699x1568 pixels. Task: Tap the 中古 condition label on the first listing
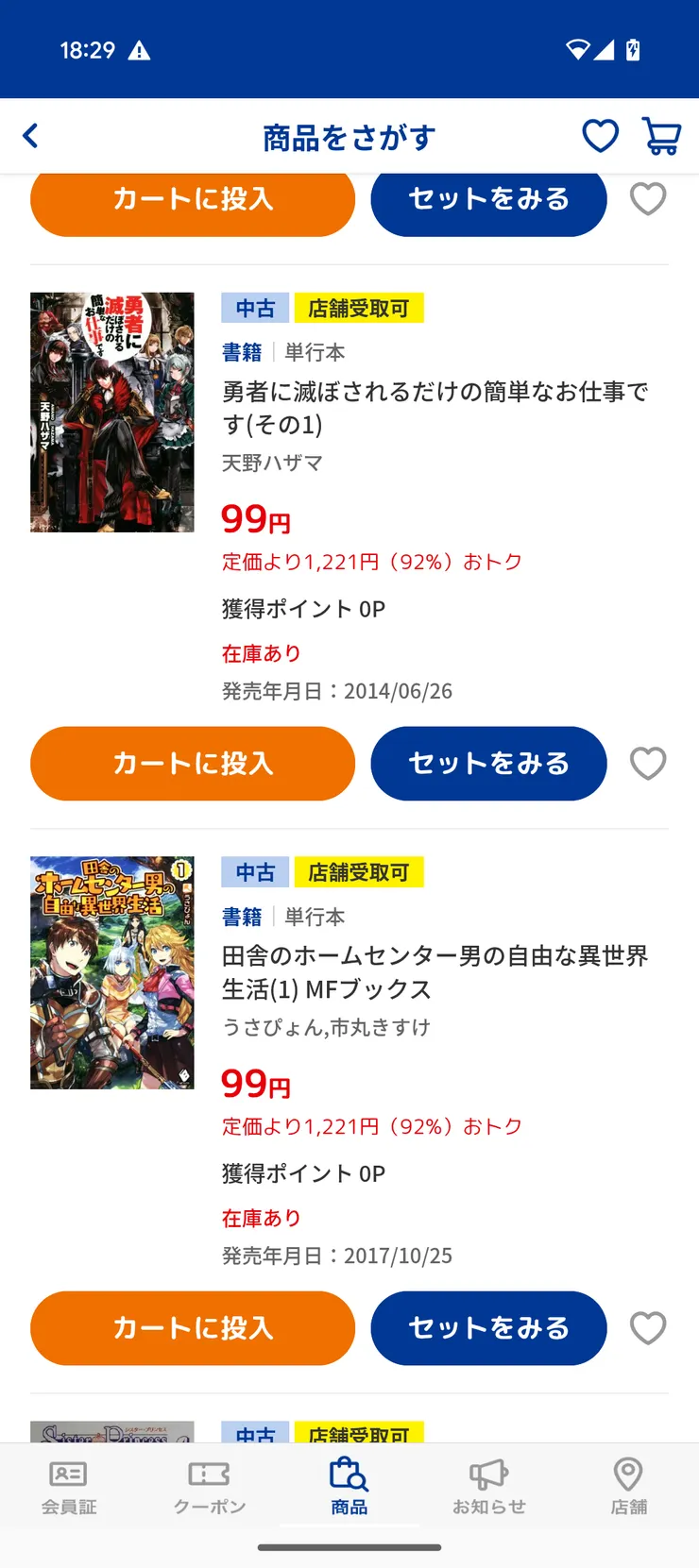pos(254,308)
